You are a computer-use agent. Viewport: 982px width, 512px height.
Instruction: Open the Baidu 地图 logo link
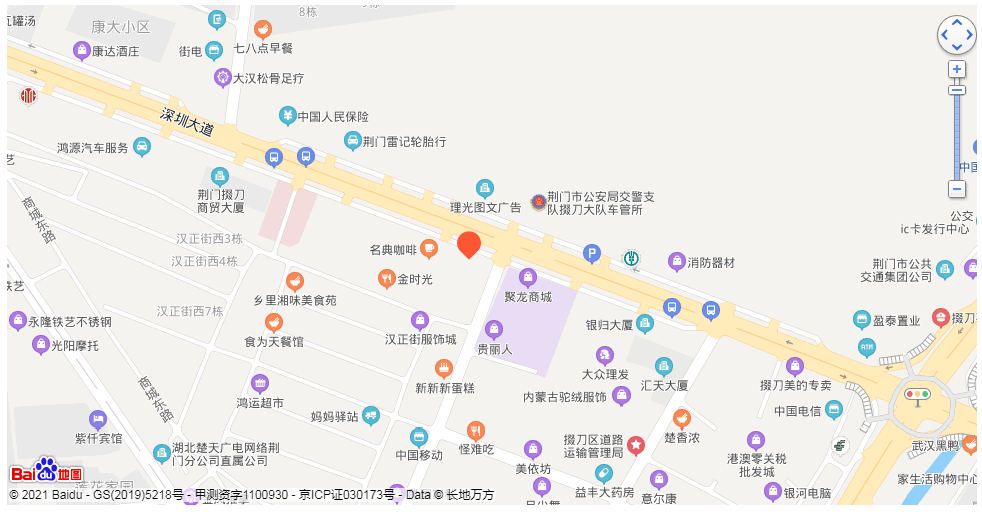pos(46,472)
